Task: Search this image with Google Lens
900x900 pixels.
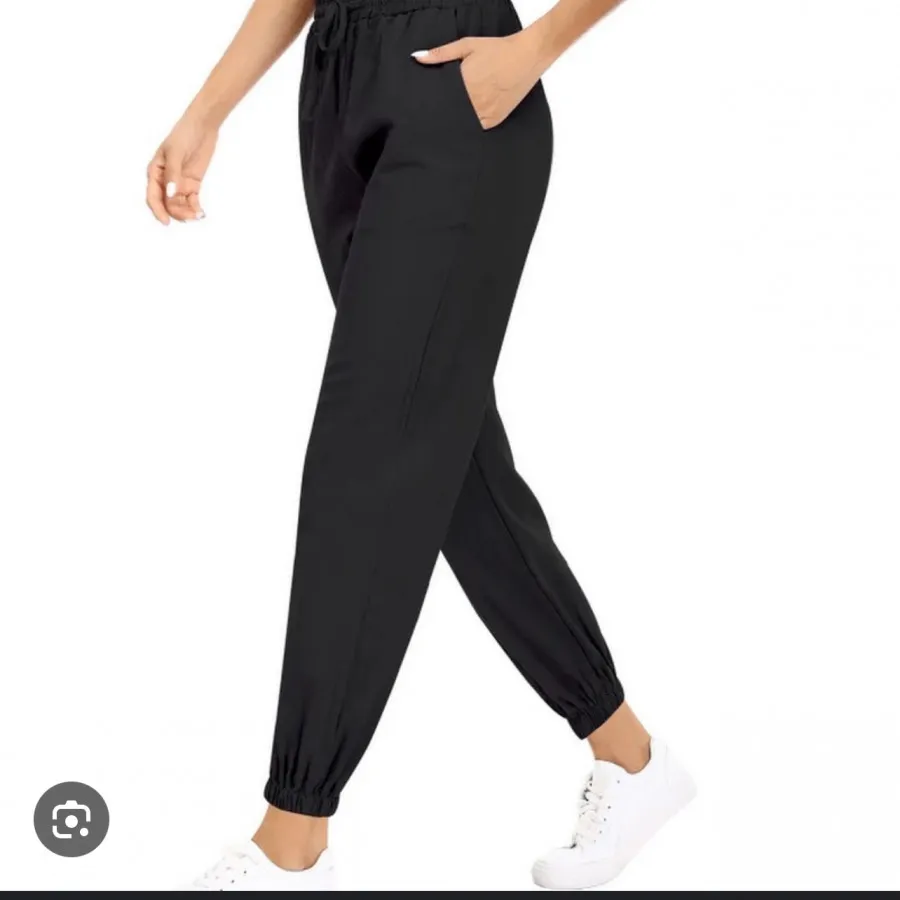Action: point(71,819)
